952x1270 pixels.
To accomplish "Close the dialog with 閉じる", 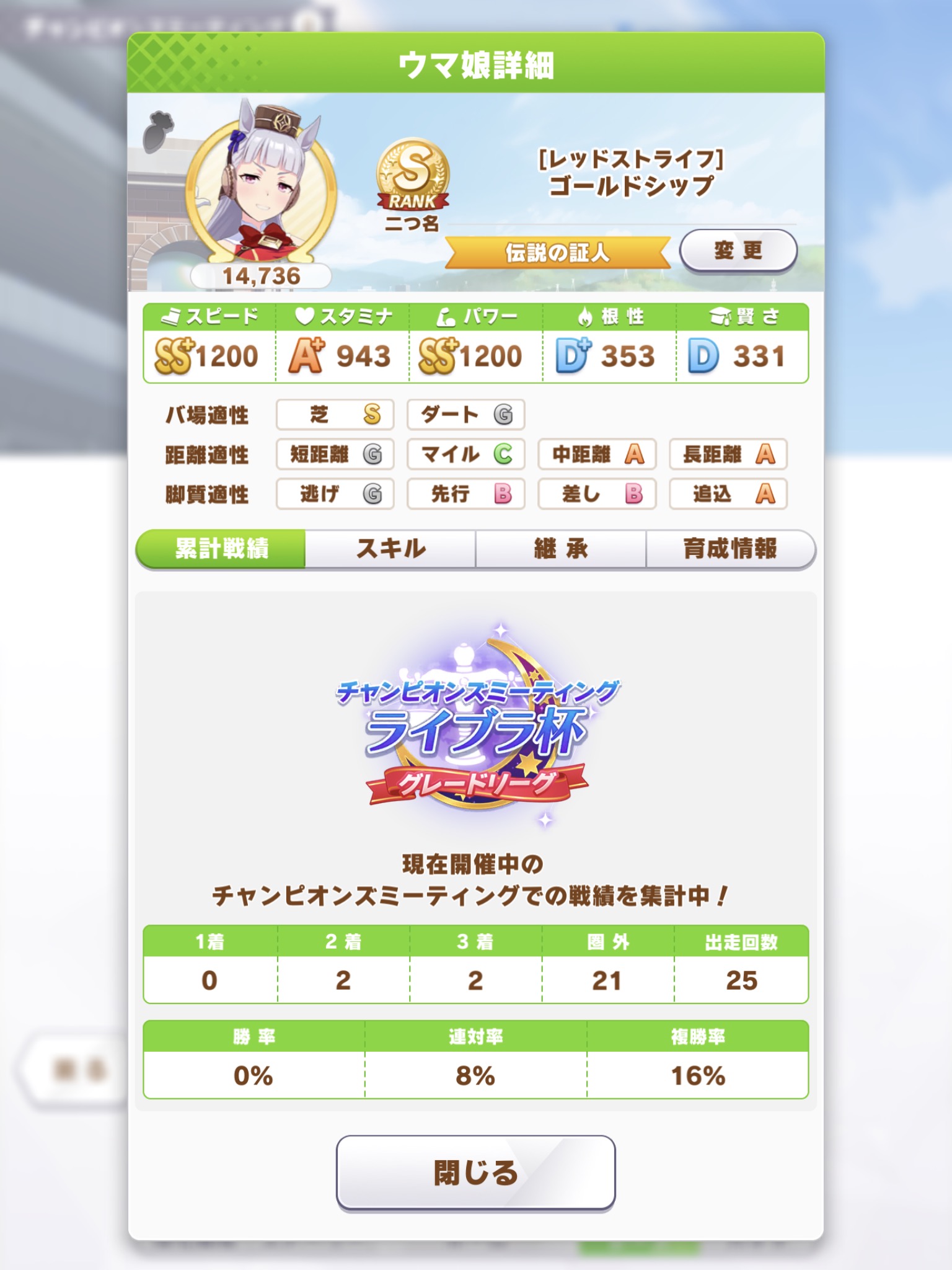I will (x=475, y=1172).
